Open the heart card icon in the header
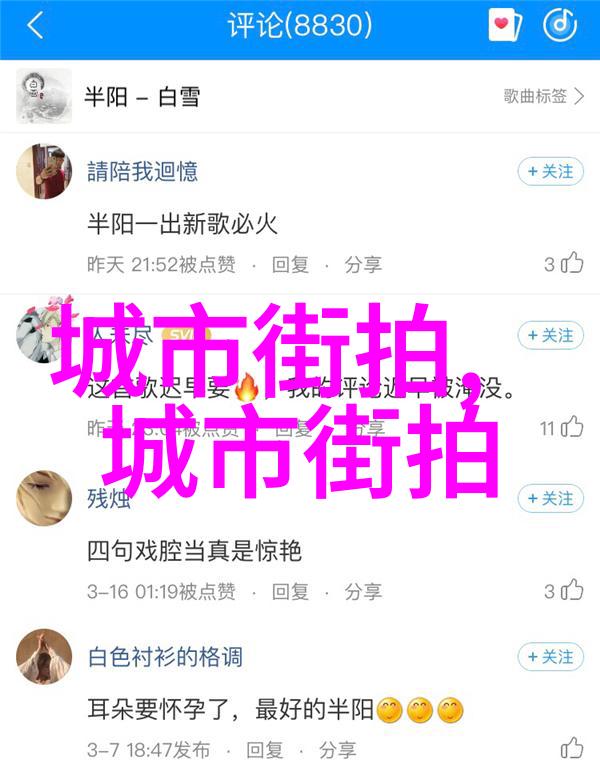The width and height of the screenshot is (600, 779). 505,26
